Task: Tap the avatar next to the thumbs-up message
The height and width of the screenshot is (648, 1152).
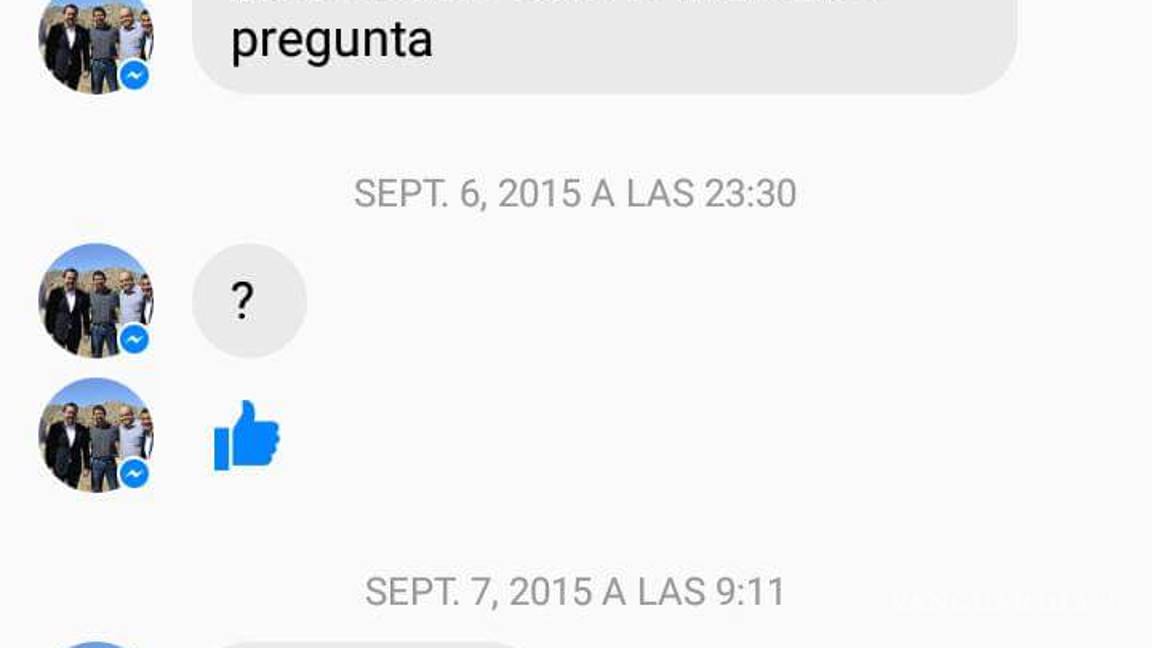Action: point(95,434)
